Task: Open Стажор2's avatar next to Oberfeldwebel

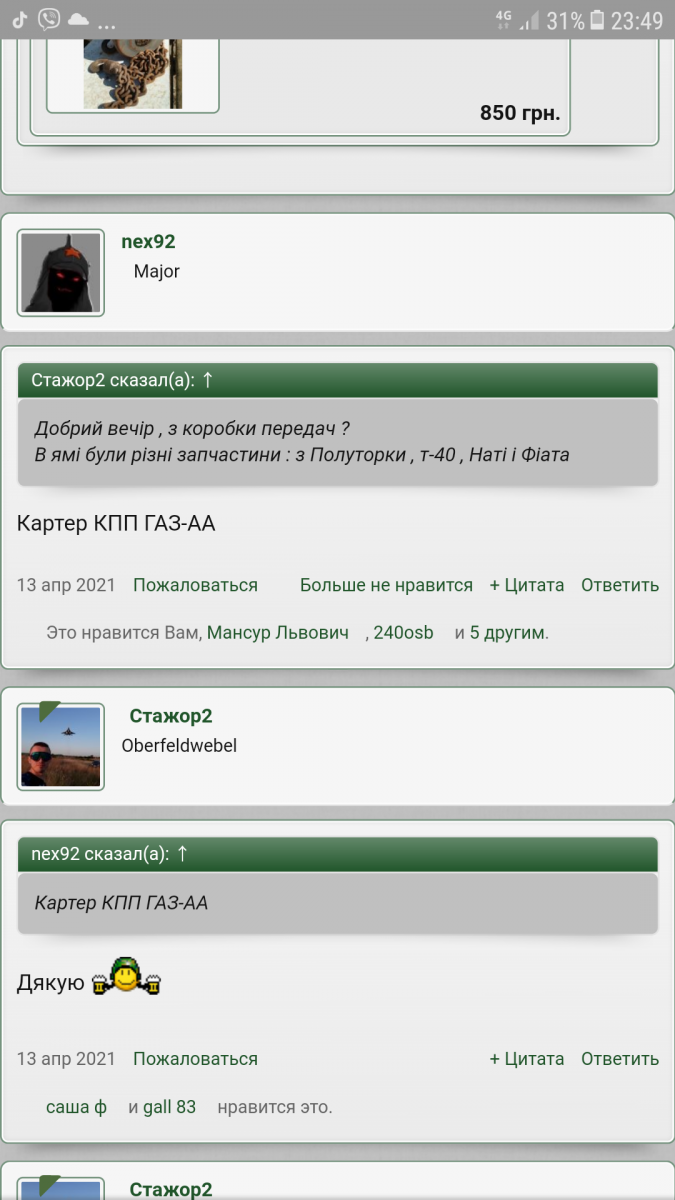Action: 61,747
